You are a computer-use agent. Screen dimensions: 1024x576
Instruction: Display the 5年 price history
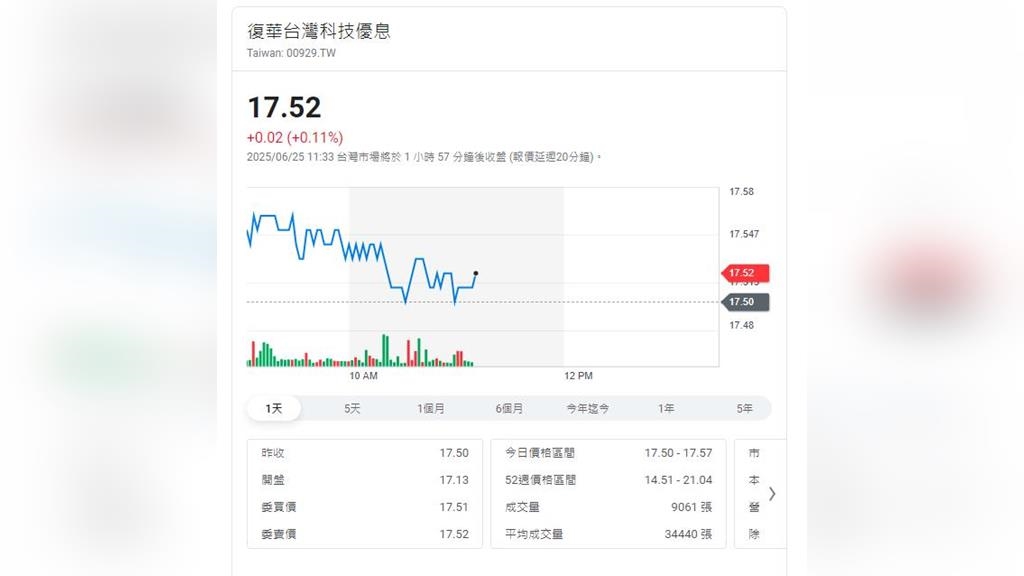coord(744,408)
